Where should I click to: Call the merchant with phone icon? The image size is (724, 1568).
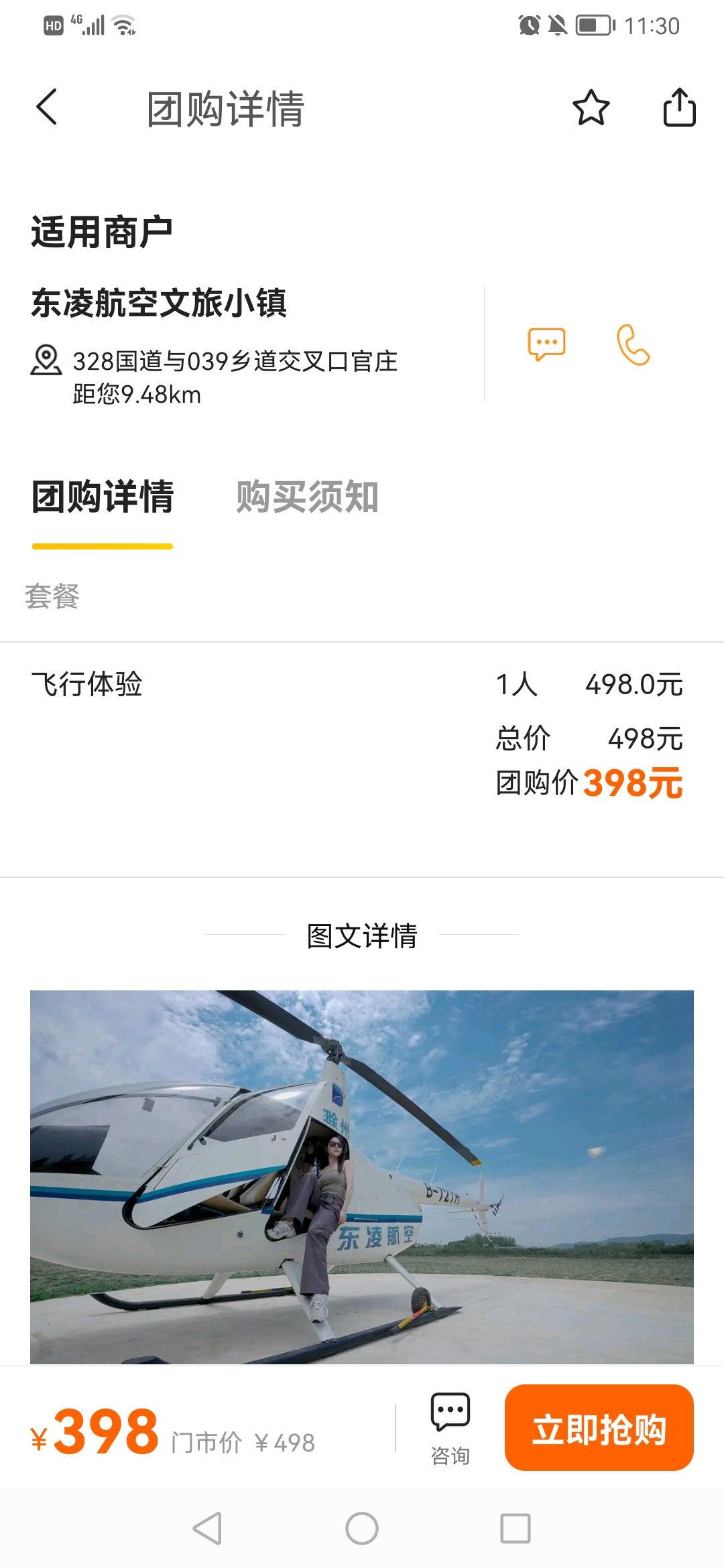(633, 344)
